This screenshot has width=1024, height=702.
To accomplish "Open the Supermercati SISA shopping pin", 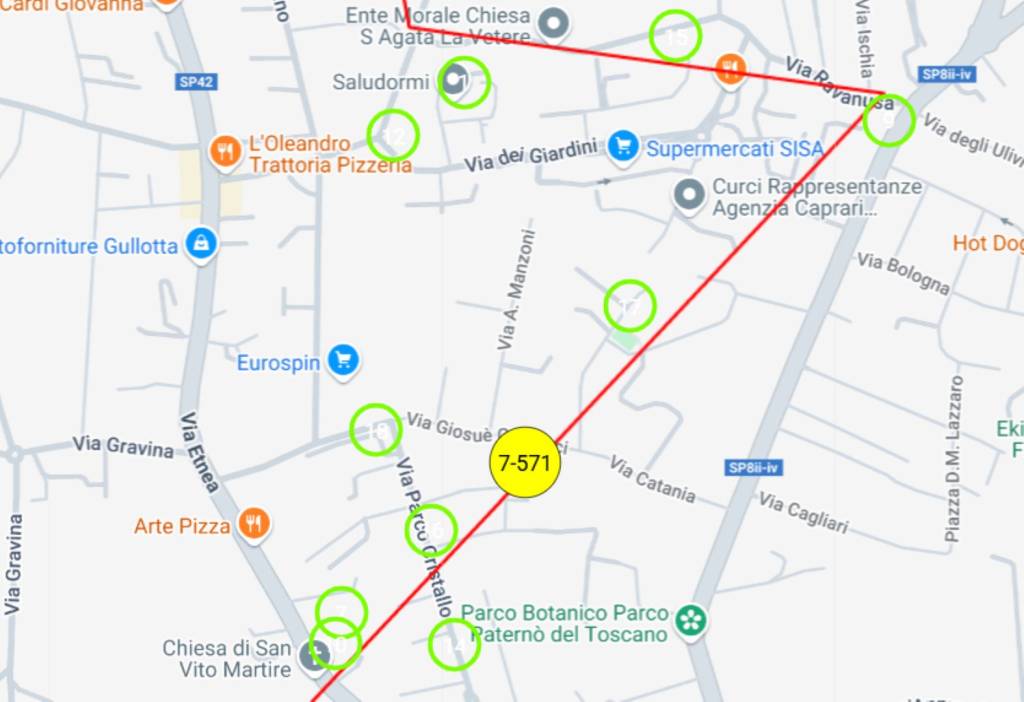I will [x=622, y=147].
